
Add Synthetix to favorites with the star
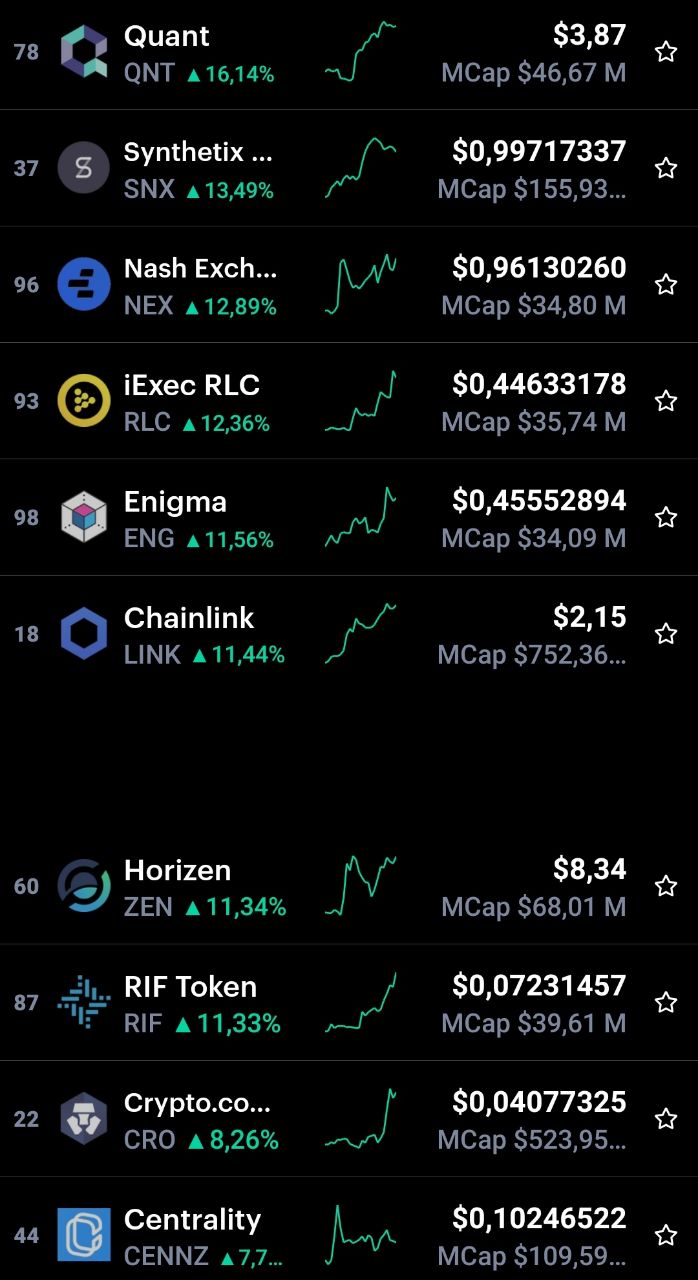coord(666,168)
